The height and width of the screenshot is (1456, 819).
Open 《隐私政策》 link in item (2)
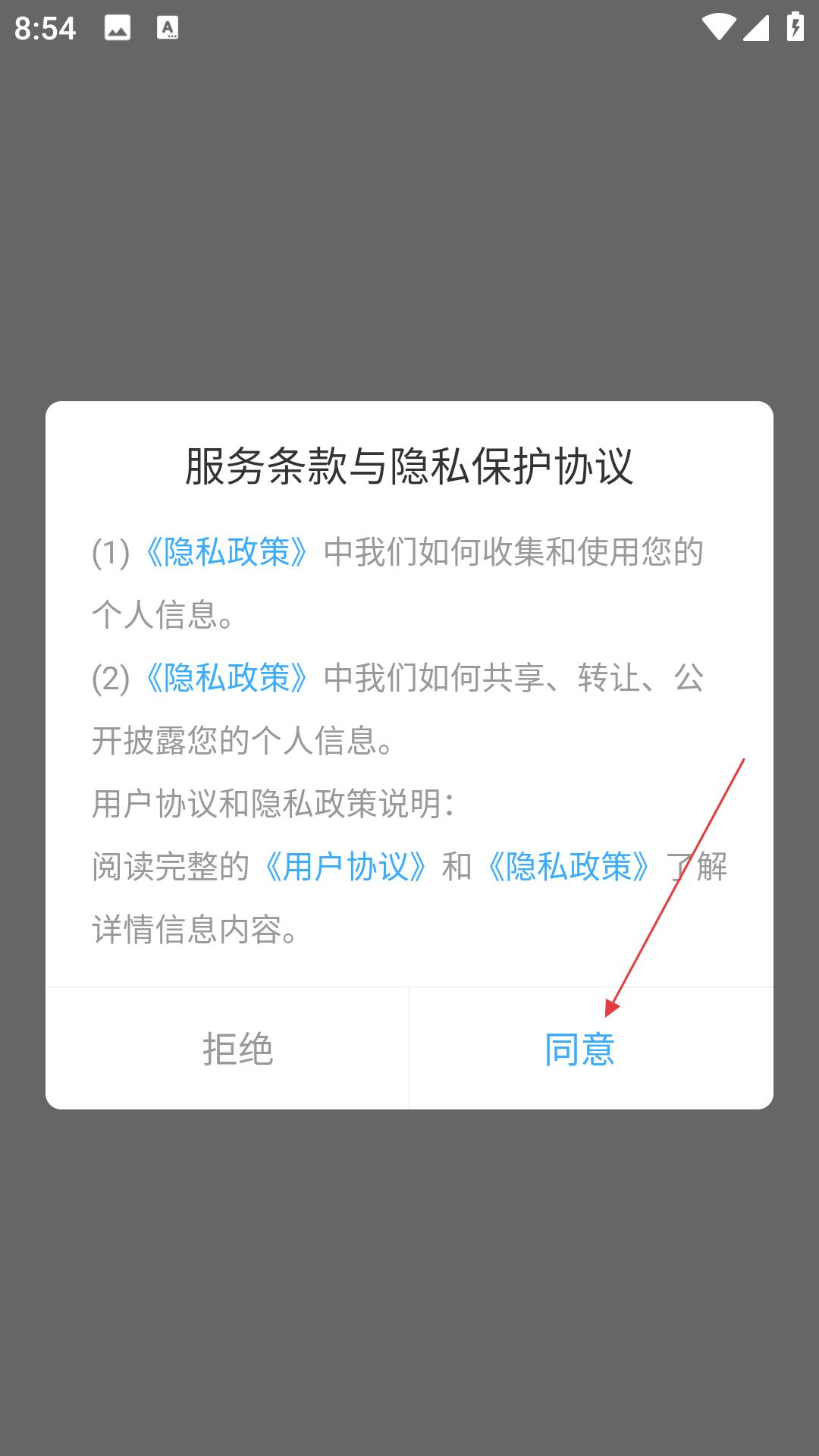pyautogui.click(x=227, y=678)
